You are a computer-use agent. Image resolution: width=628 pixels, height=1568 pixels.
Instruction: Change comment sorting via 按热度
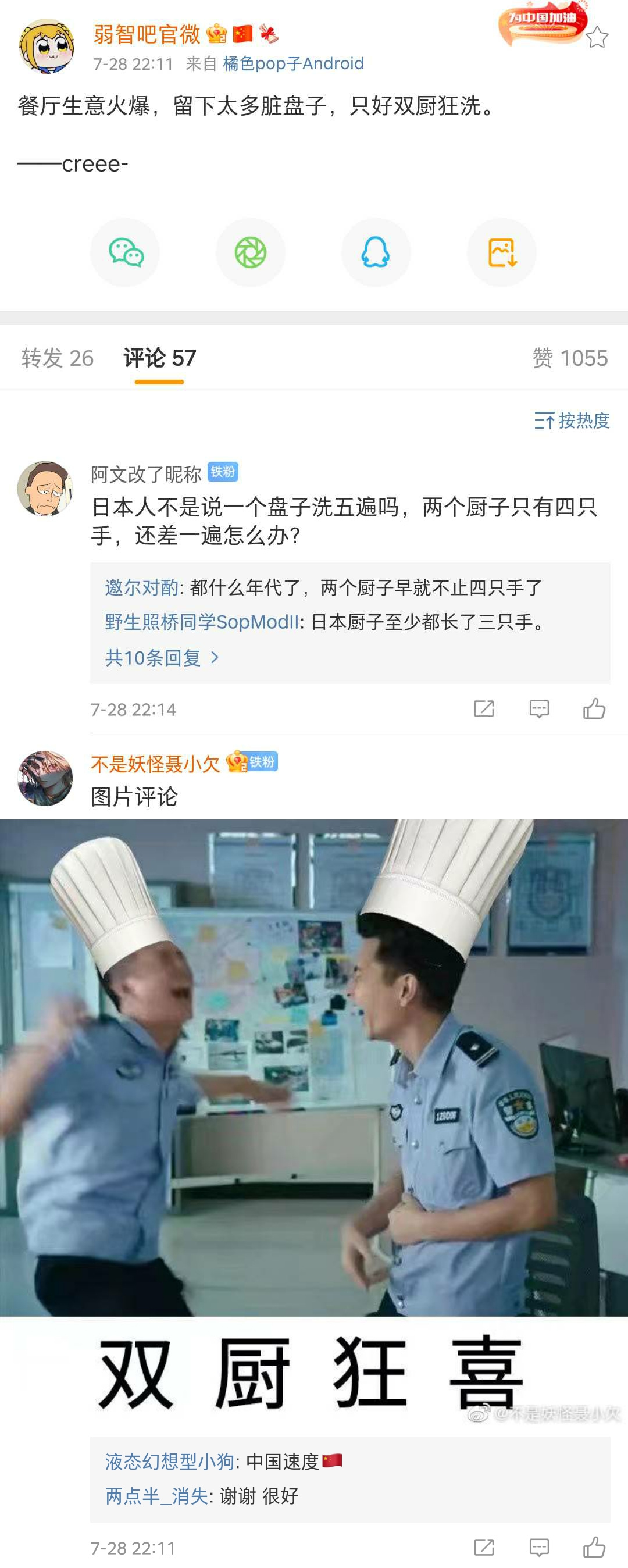tap(572, 420)
